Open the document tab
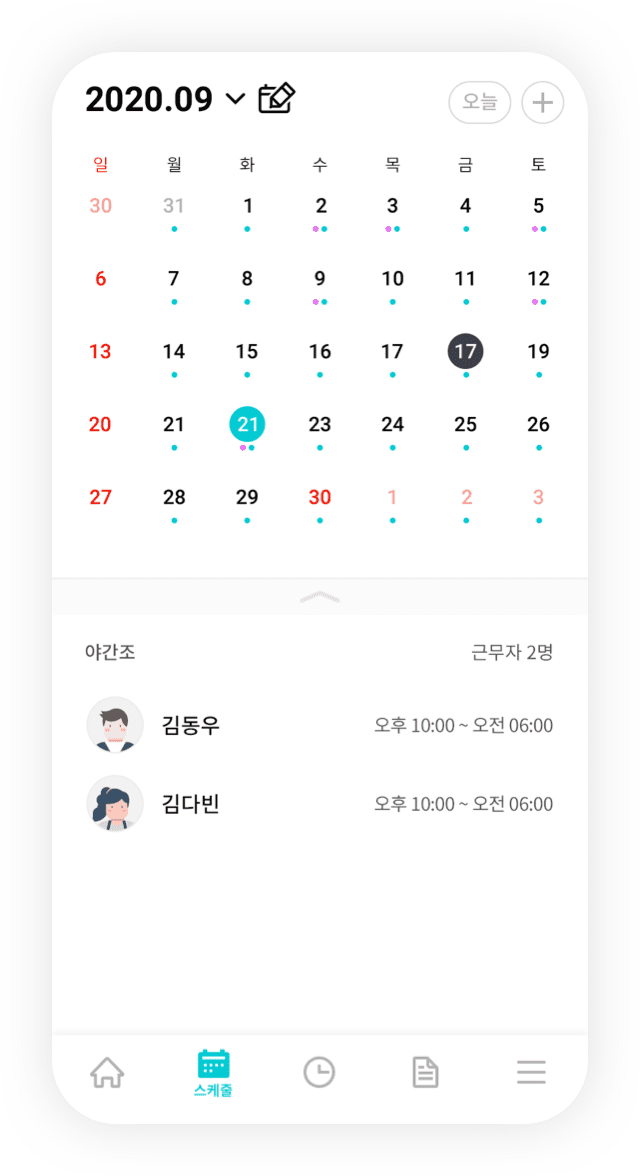The image size is (640, 1176). coord(425,1072)
